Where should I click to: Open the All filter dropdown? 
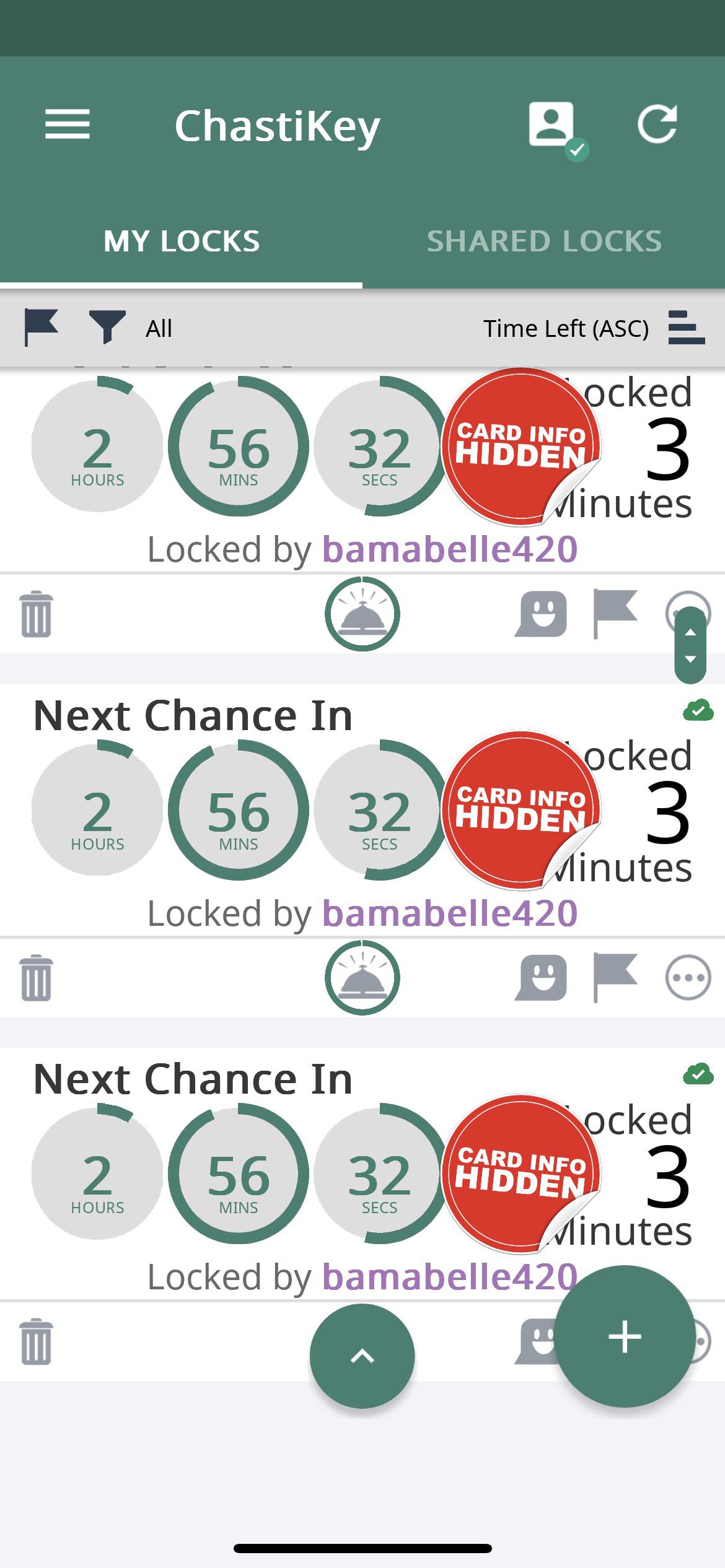[159, 328]
